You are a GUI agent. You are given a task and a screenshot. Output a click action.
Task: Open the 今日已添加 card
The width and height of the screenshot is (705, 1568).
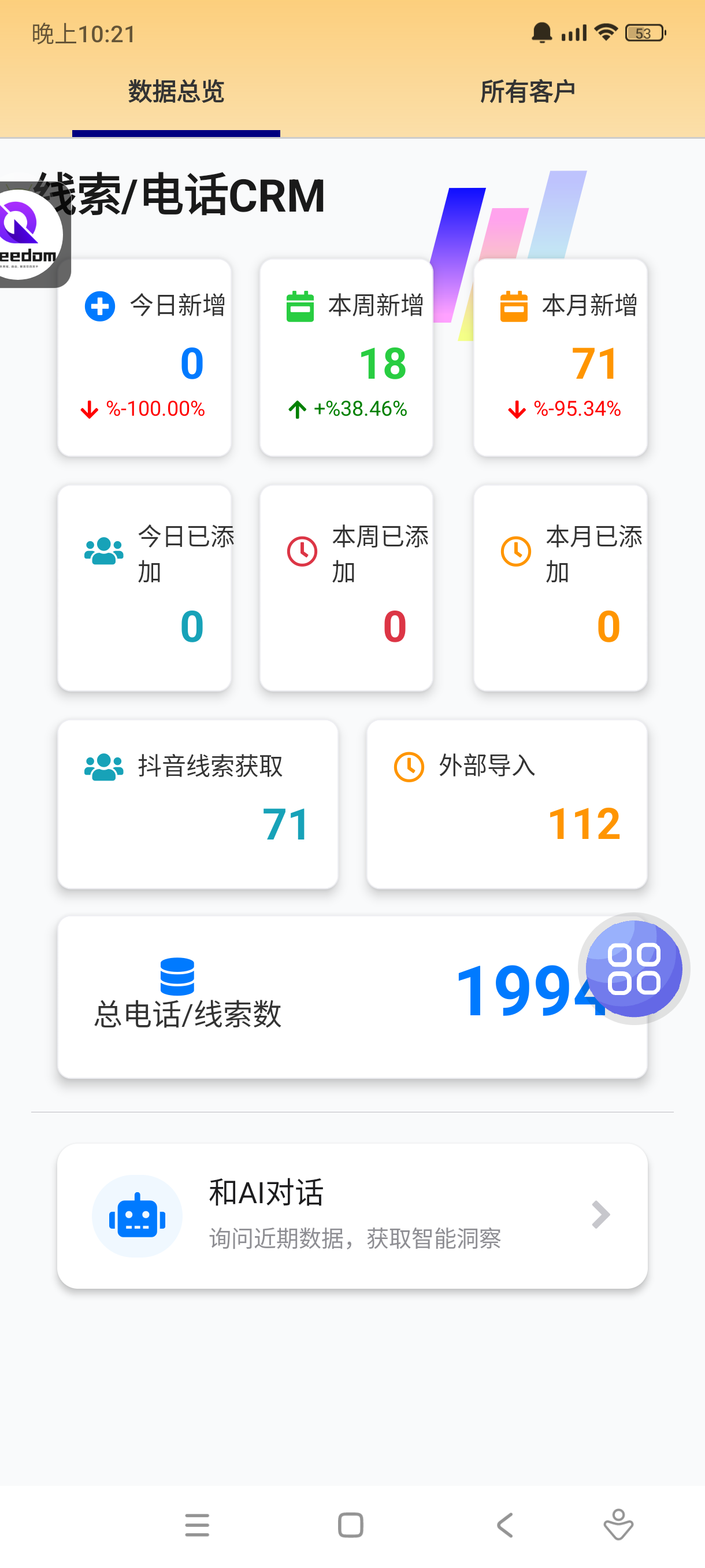click(144, 587)
